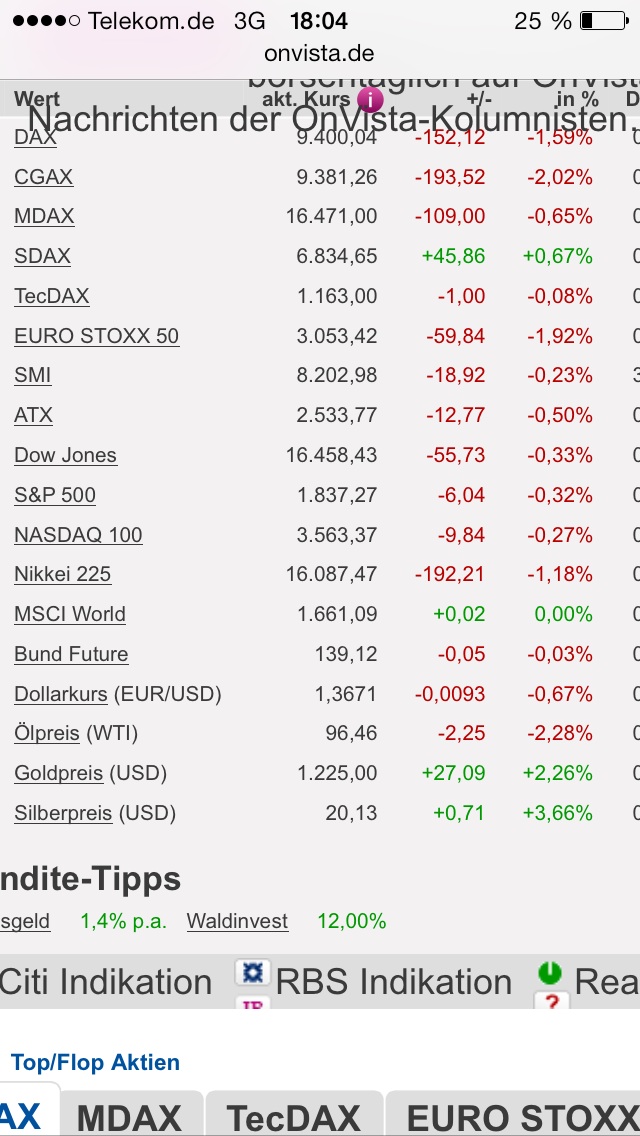View Dow Jones index details
This screenshot has height=1136, width=640.
tap(66, 455)
